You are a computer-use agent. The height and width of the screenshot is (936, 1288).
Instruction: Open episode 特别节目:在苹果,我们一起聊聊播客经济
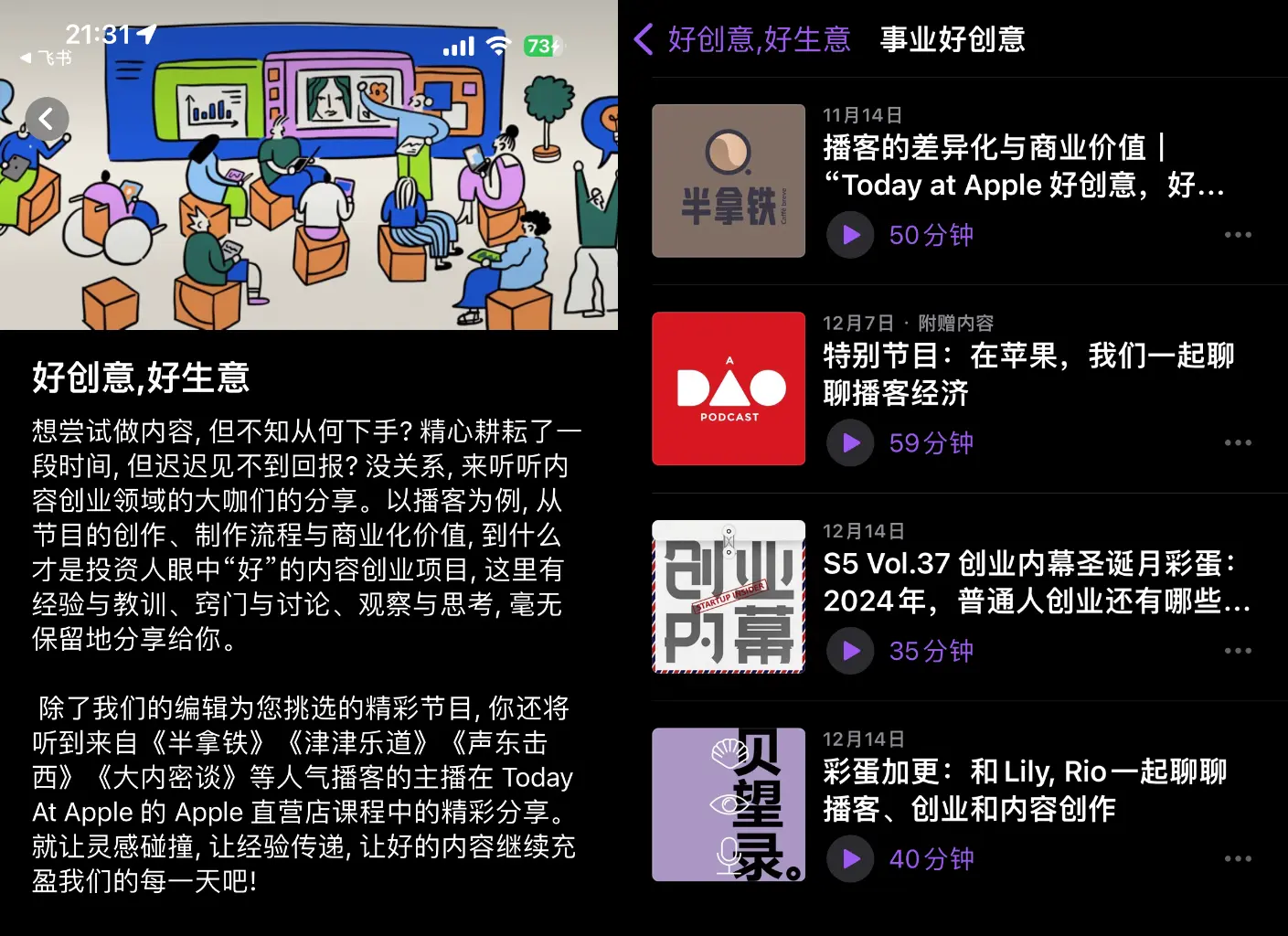[x=1027, y=374]
